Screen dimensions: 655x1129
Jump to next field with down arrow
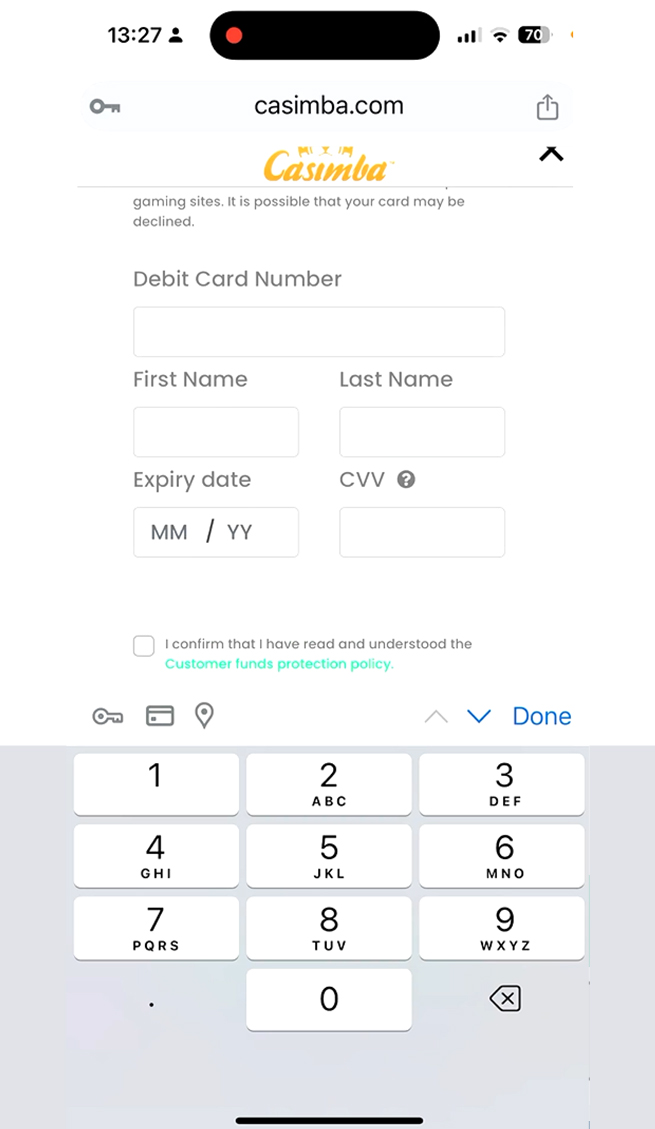pyautogui.click(x=479, y=716)
